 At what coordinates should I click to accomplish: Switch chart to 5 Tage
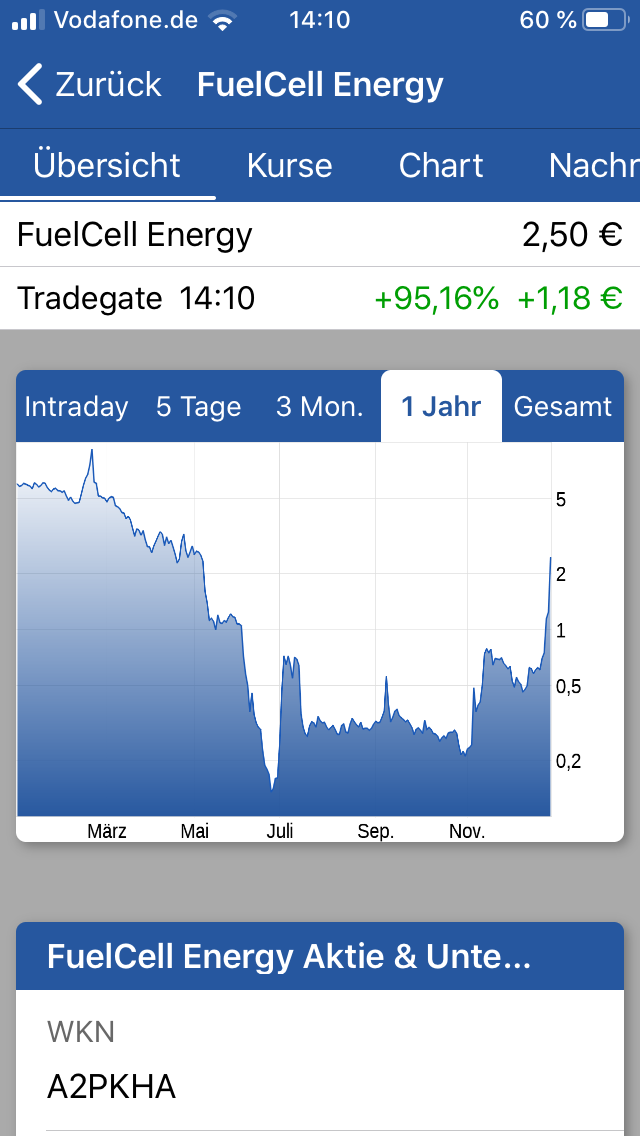[199, 407]
